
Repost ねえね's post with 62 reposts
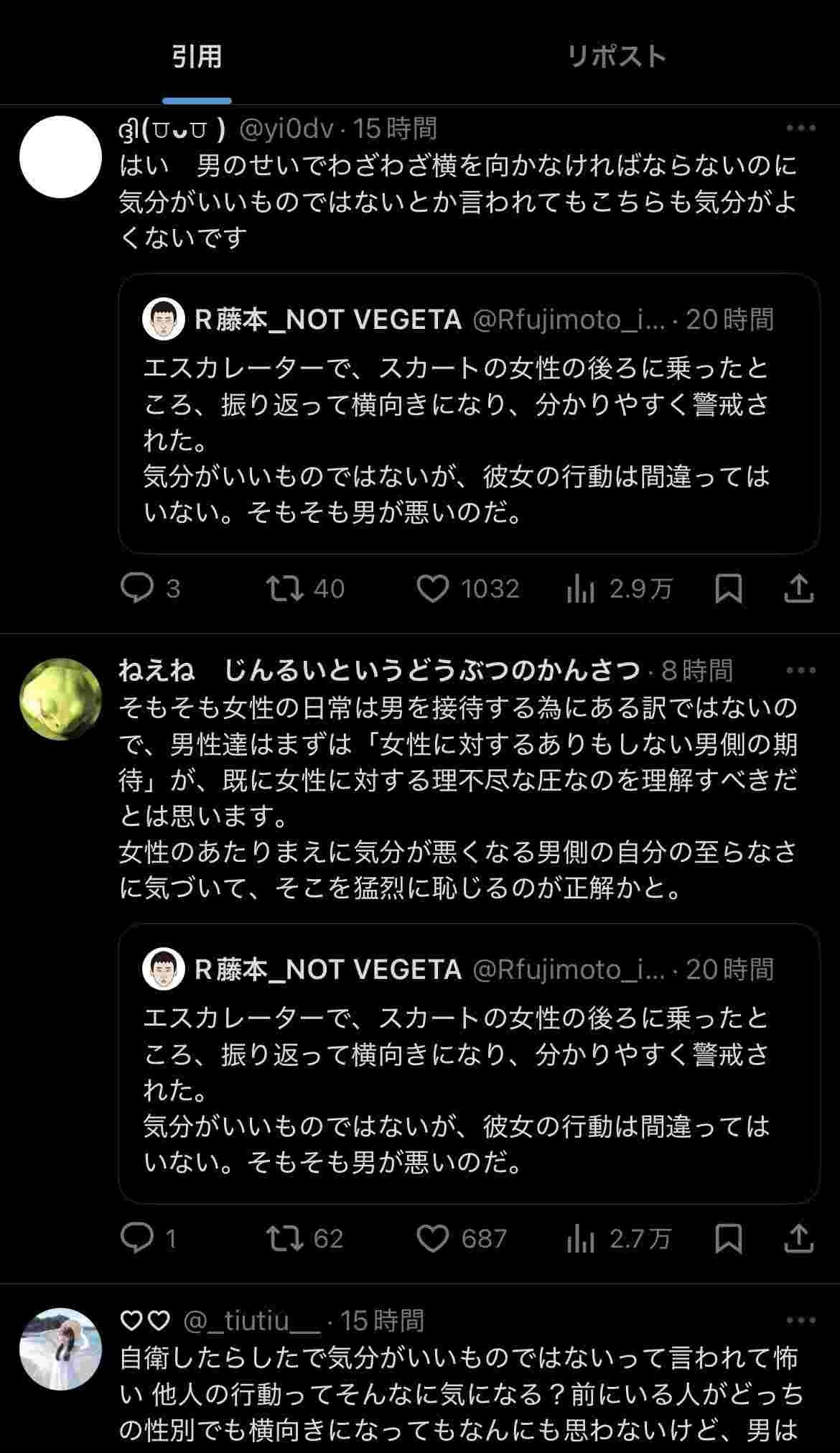tap(285, 1238)
